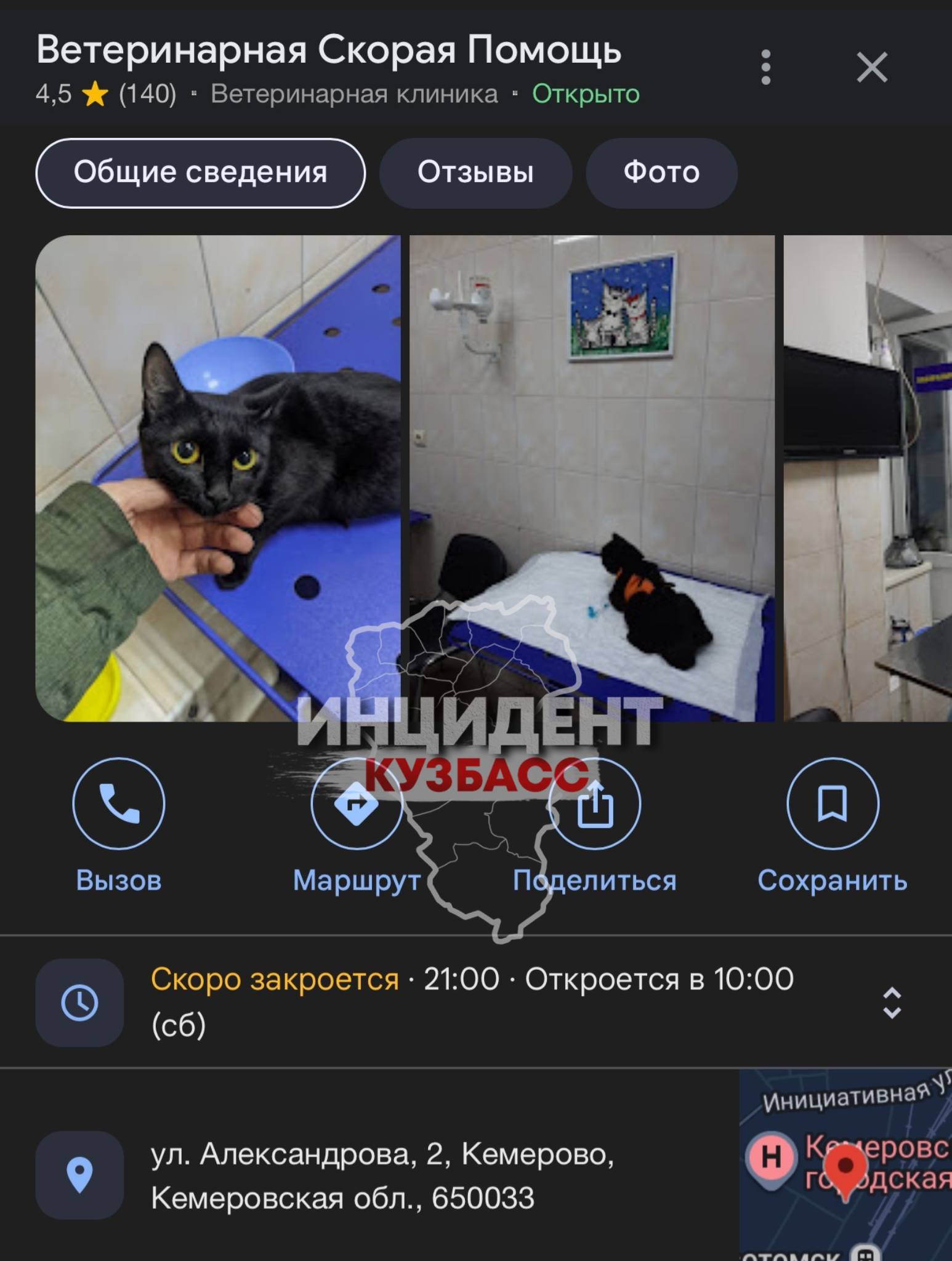Open the three-dot overflow menu

765,68
